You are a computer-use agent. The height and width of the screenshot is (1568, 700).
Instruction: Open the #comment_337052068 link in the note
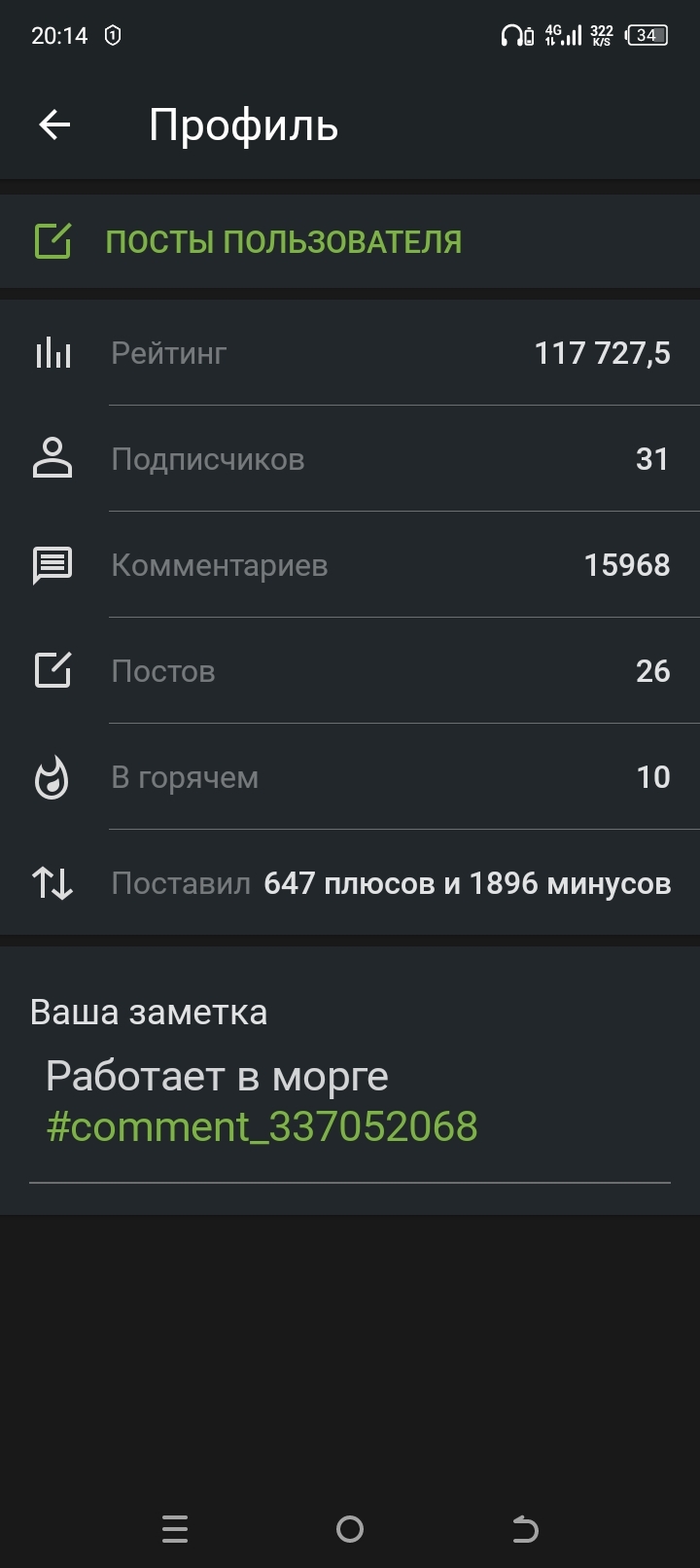262,1126
